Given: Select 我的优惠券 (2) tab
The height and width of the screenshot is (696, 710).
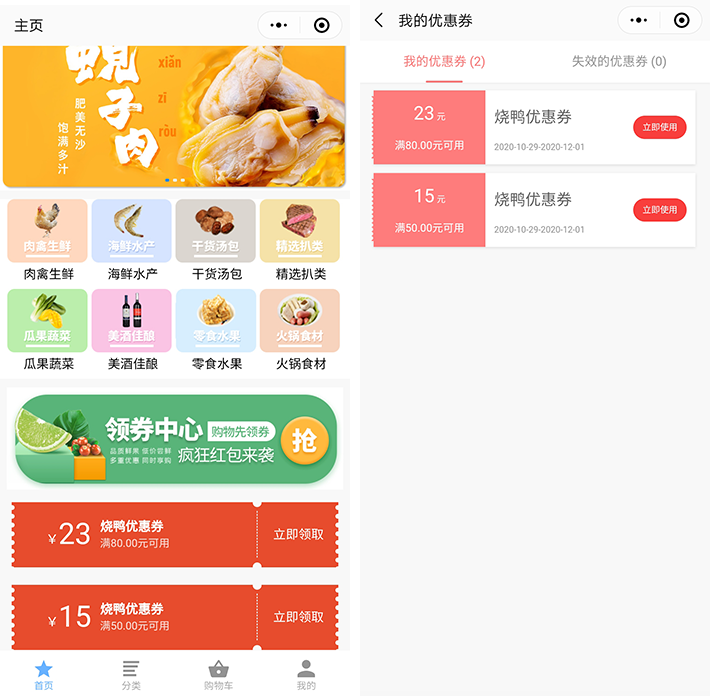Looking at the screenshot, I should (444, 62).
